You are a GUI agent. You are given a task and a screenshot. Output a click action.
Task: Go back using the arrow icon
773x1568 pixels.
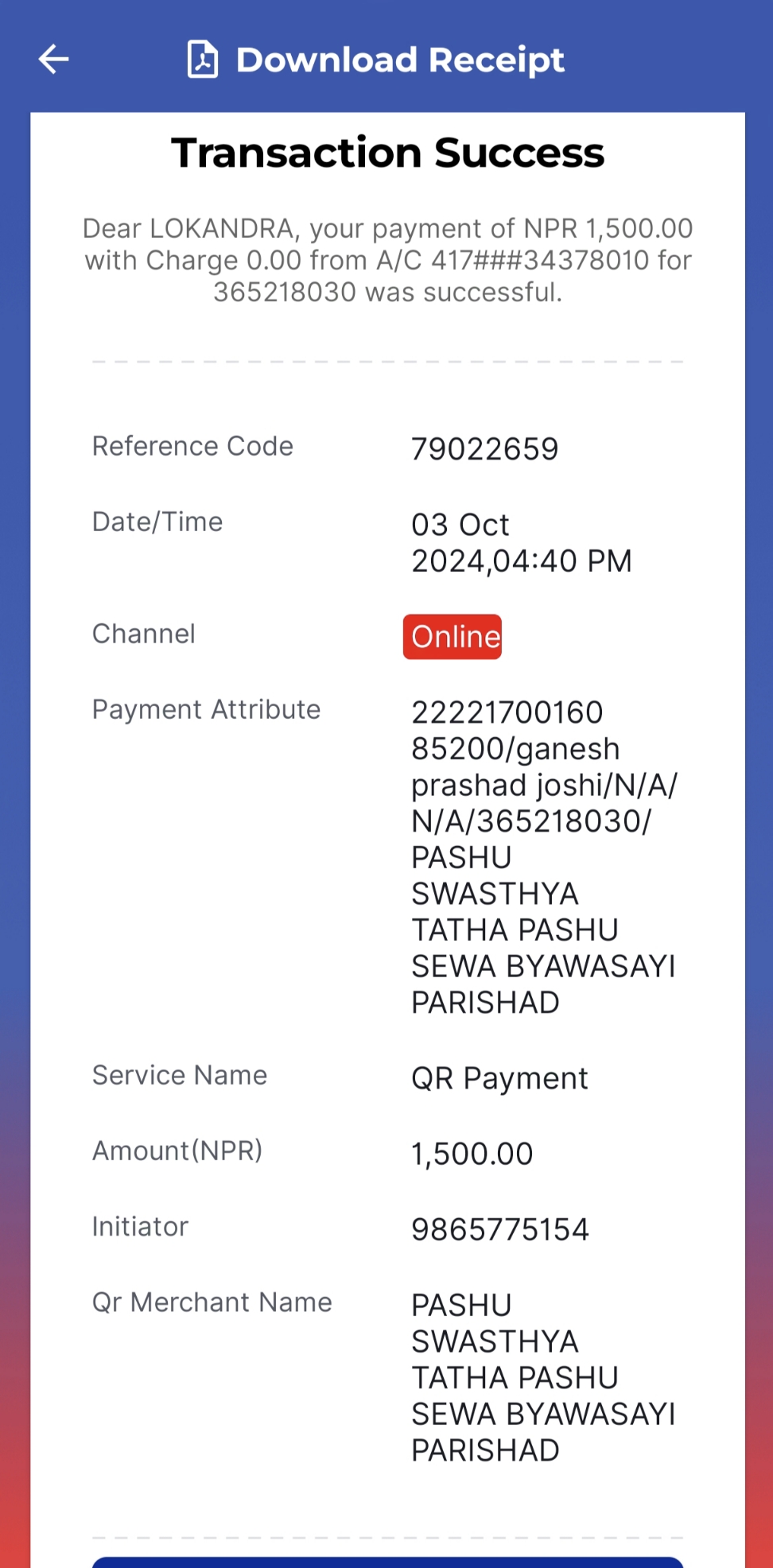(x=54, y=60)
